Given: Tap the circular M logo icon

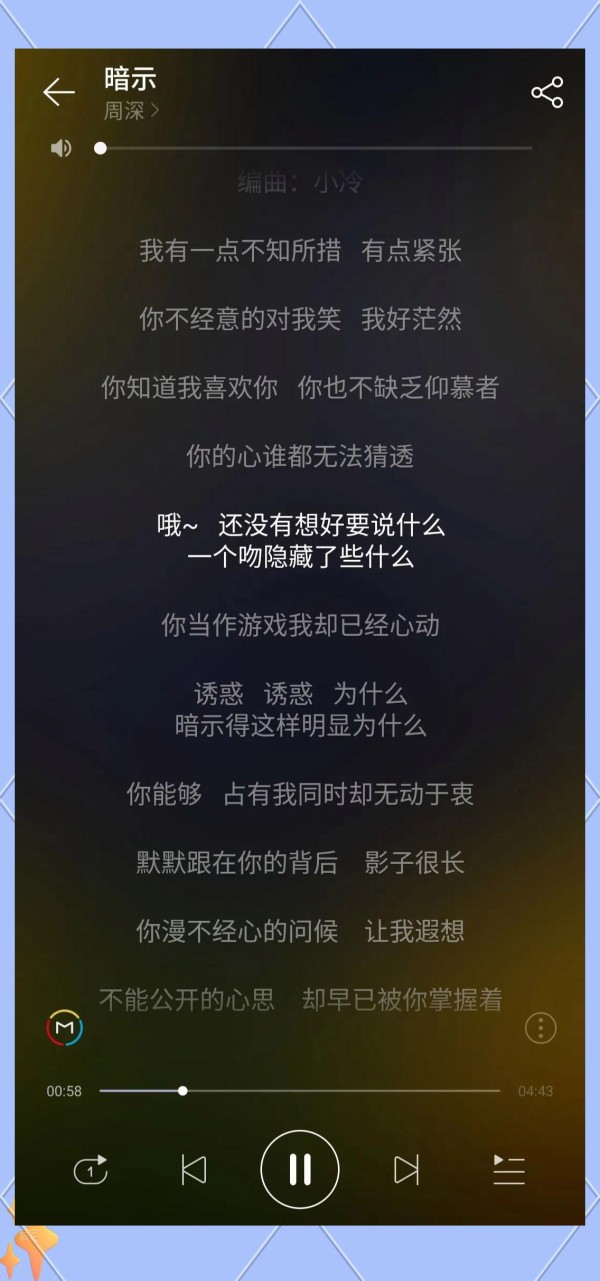Looking at the screenshot, I should (x=65, y=1028).
